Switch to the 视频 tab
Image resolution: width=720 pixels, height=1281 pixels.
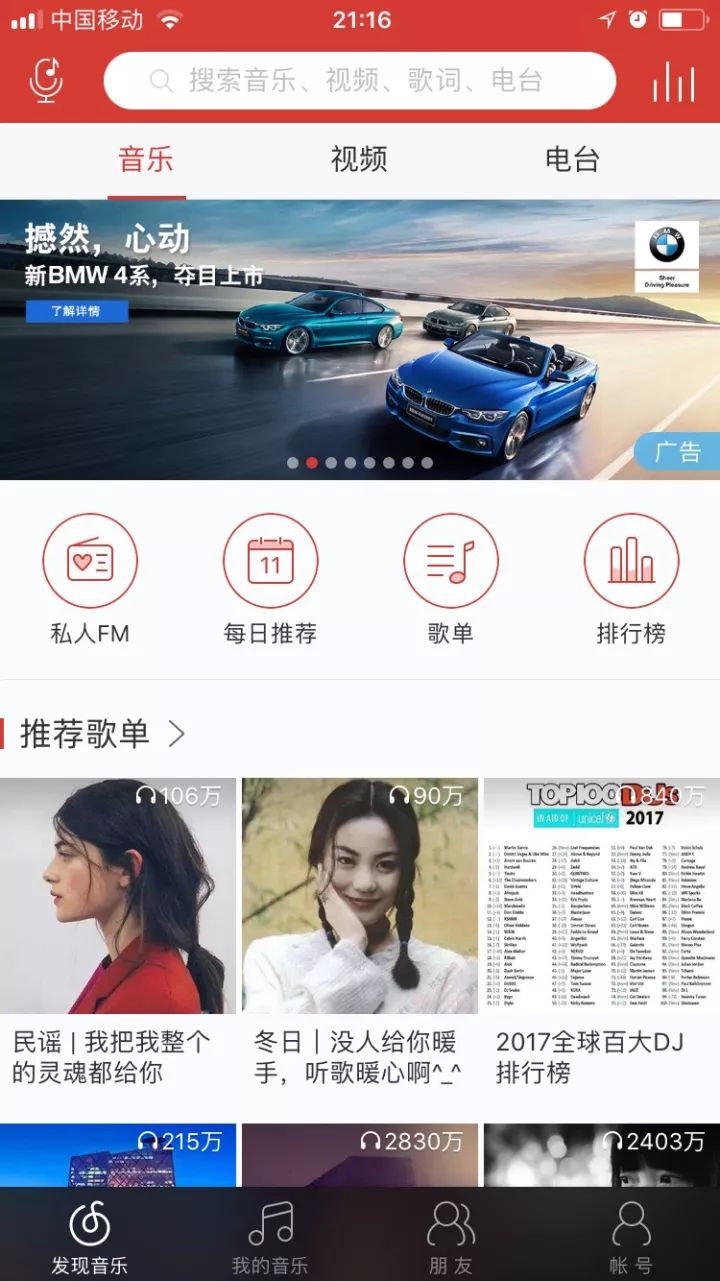click(x=359, y=159)
